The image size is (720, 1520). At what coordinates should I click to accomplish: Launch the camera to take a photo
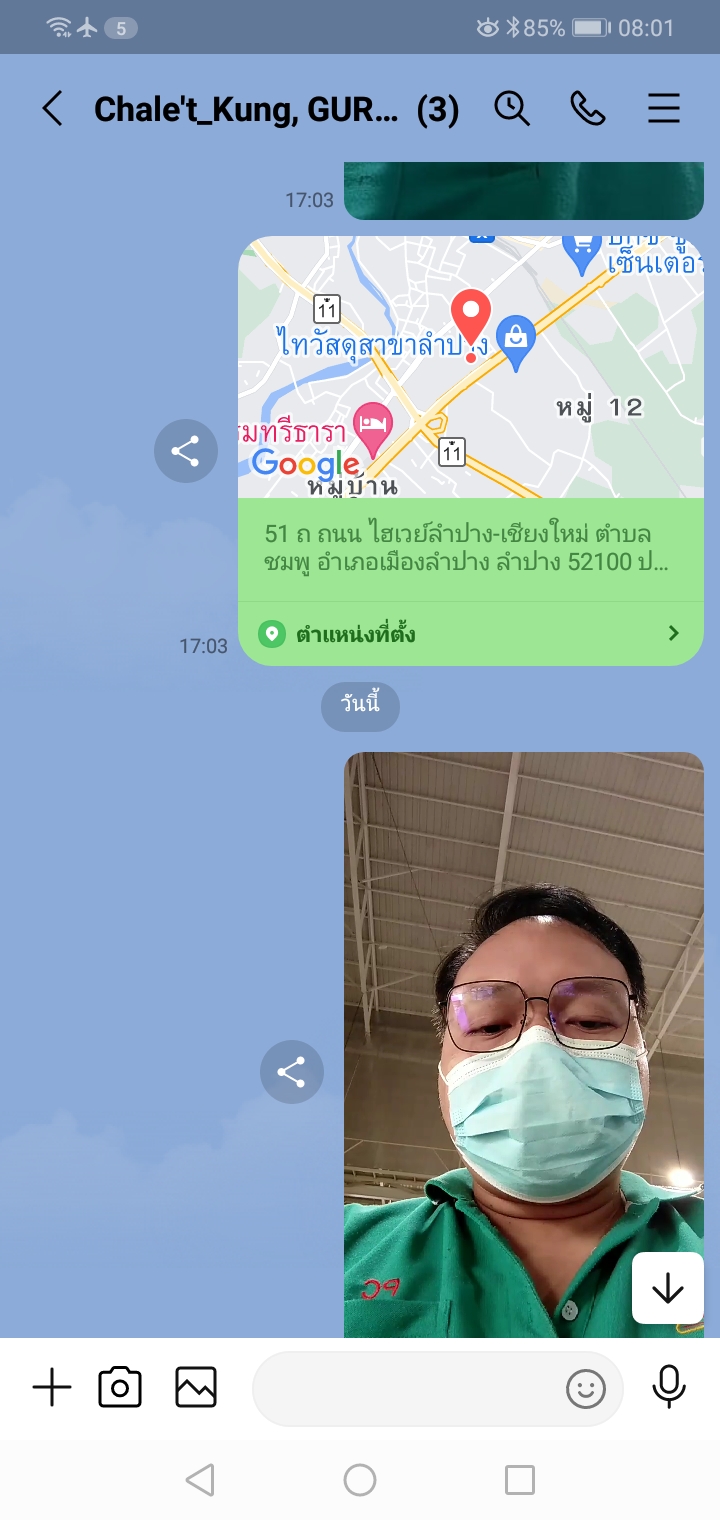(120, 1388)
